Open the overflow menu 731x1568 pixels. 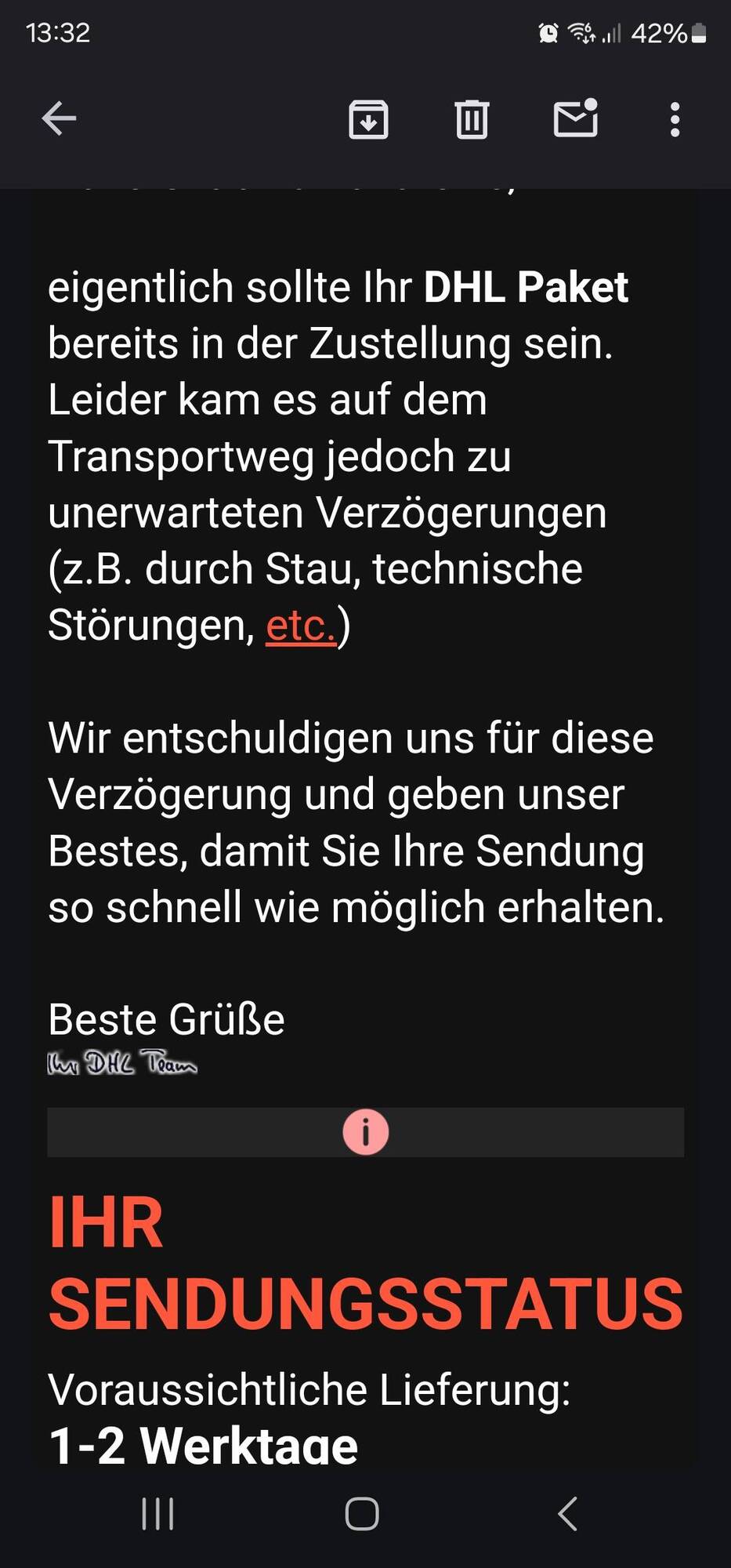pyautogui.click(x=675, y=119)
